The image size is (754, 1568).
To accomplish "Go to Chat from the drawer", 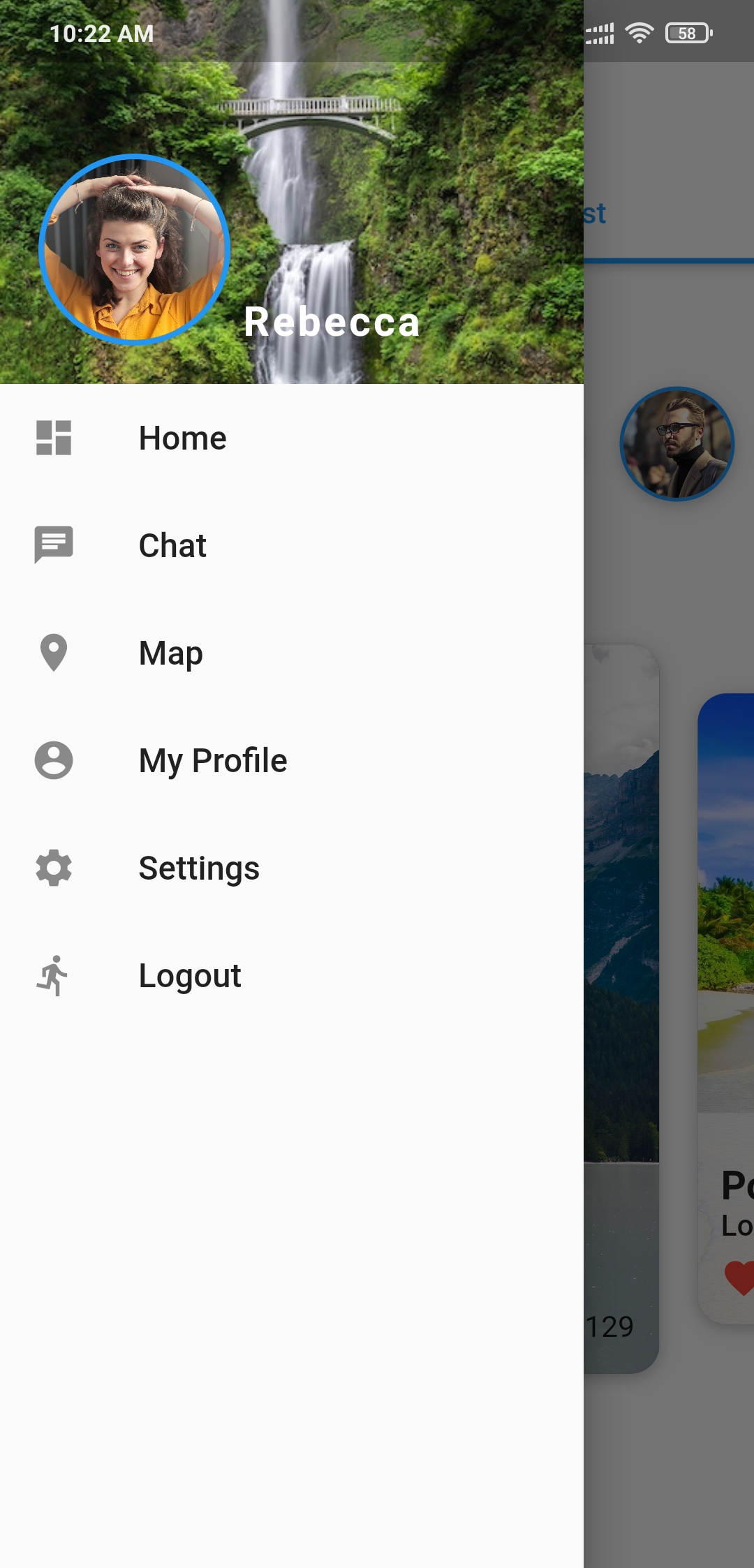I will tap(172, 545).
